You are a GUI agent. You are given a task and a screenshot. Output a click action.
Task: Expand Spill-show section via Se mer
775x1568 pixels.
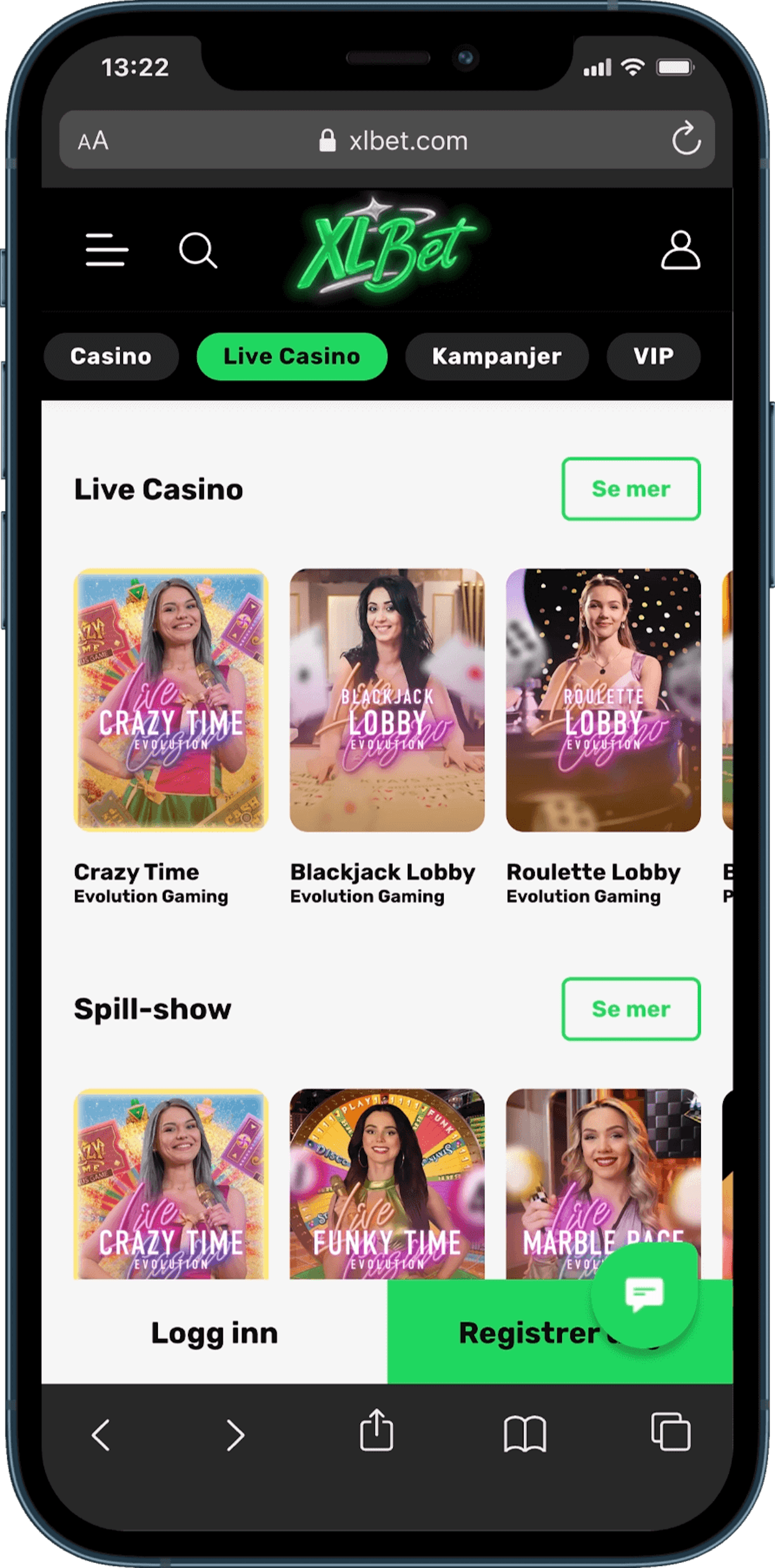631,1008
